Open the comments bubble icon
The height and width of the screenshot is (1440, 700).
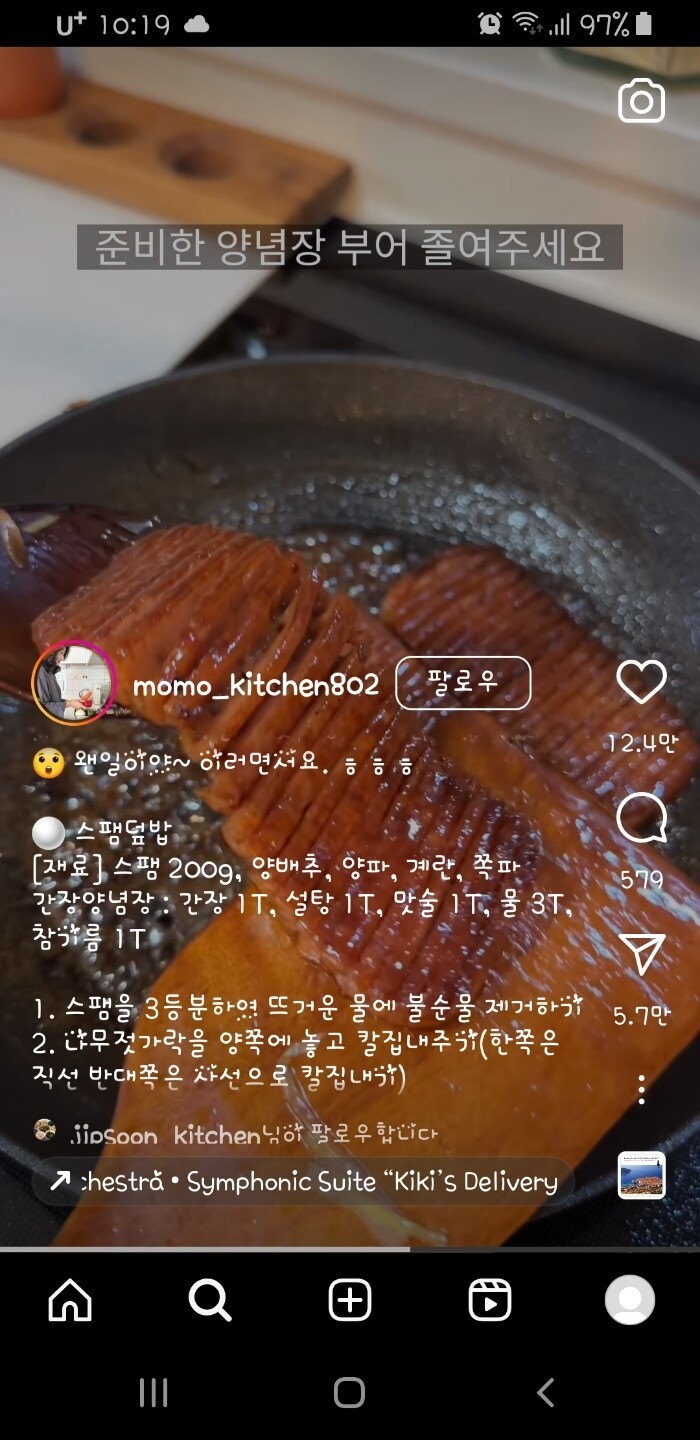641,819
